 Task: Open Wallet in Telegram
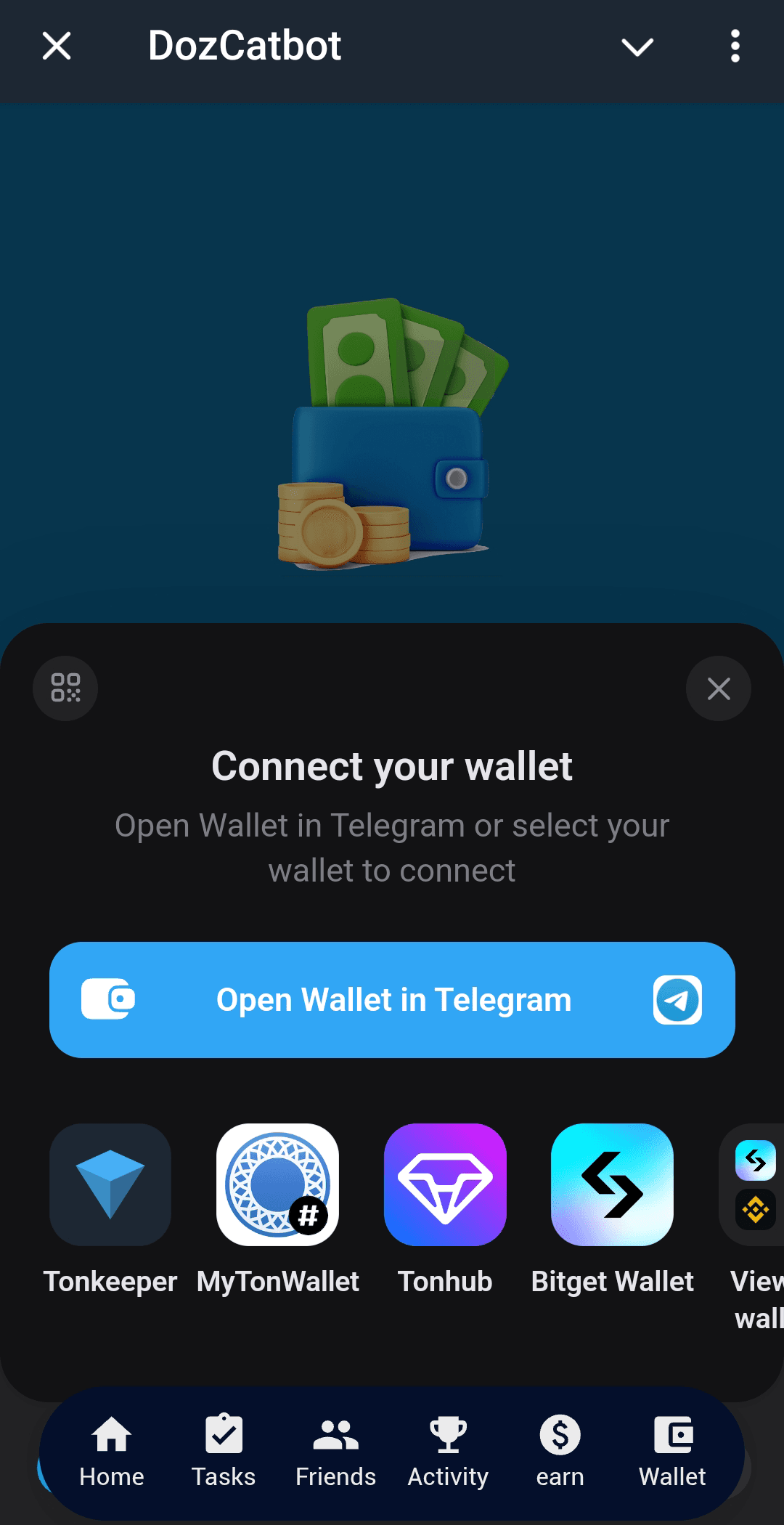coord(392,999)
